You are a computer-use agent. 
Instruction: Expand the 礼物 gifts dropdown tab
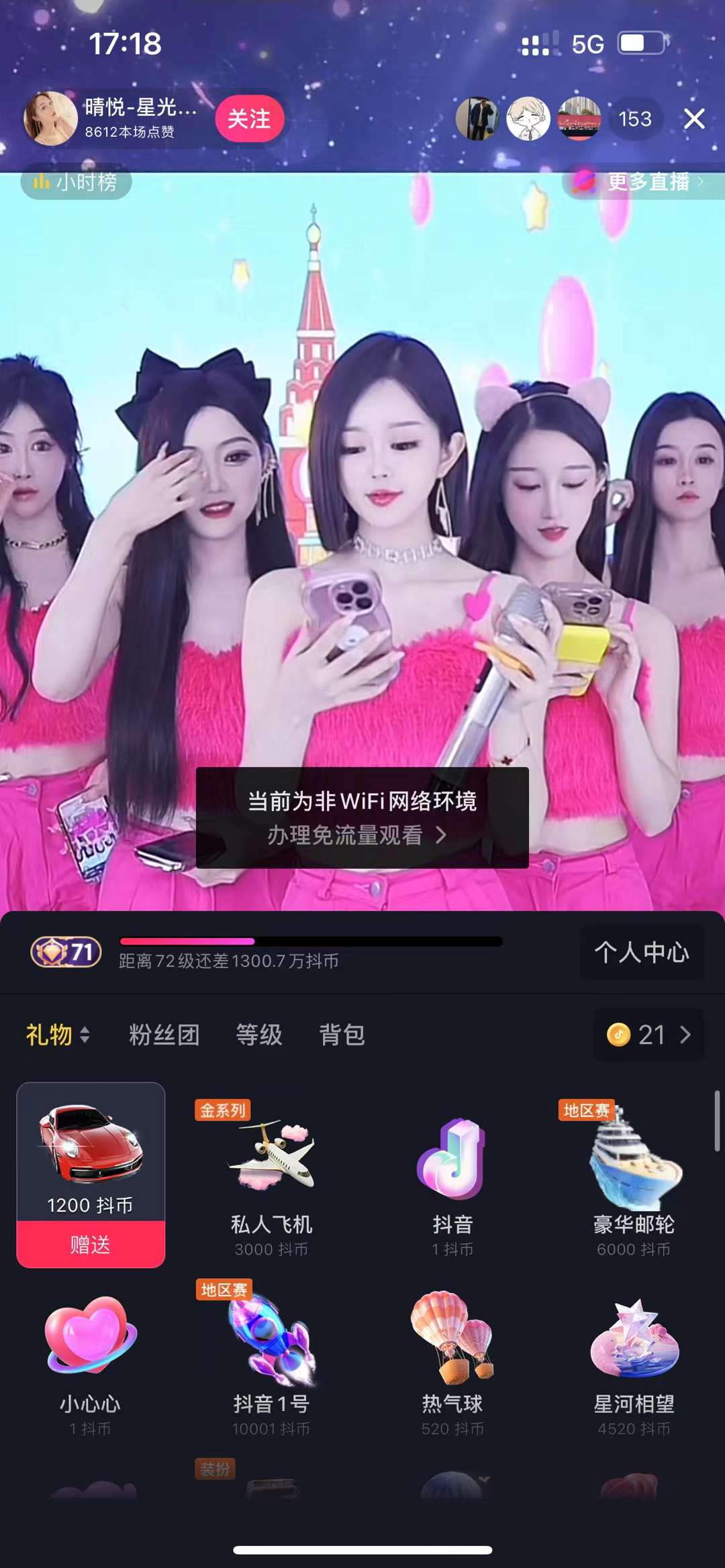(x=57, y=1035)
